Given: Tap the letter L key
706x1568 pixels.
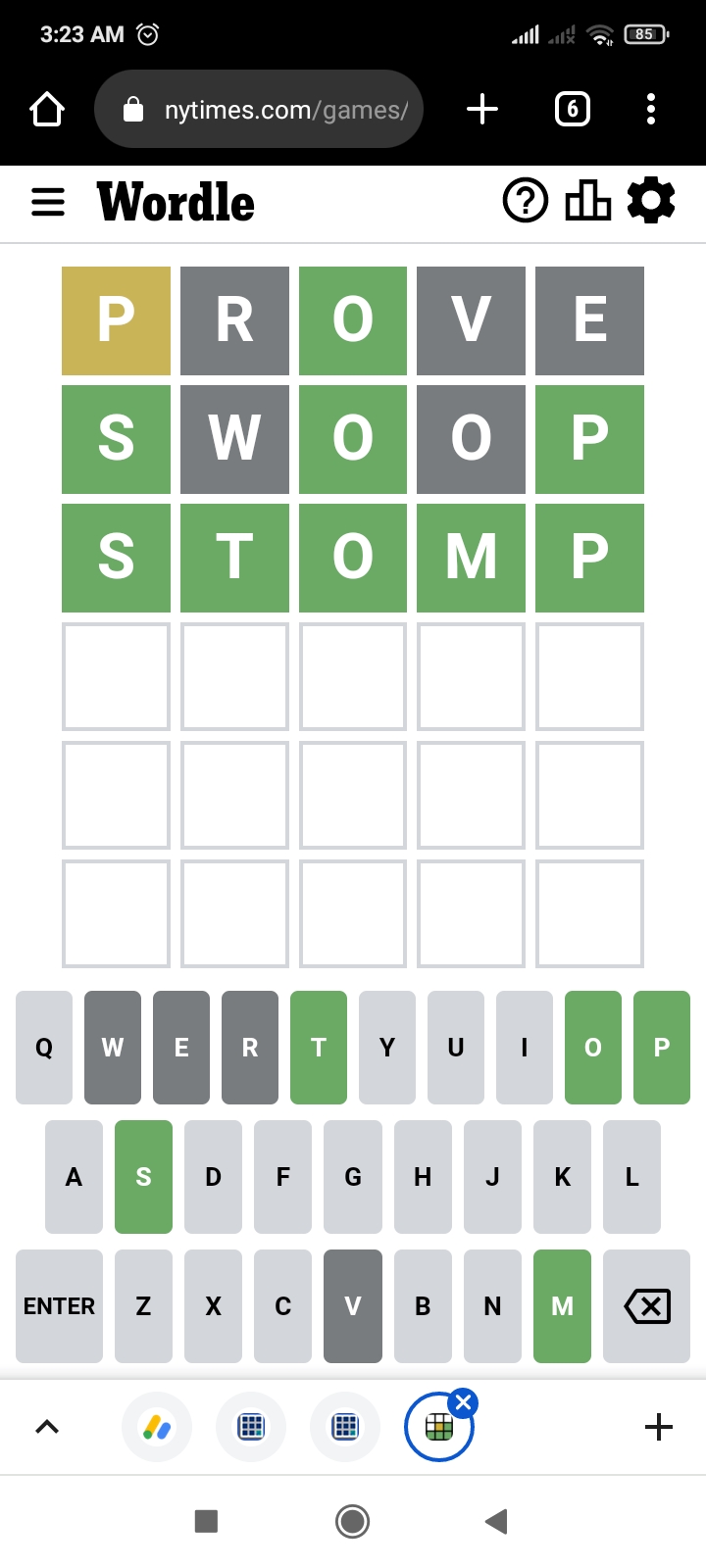Looking at the screenshot, I should click(x=632, y=1177).
